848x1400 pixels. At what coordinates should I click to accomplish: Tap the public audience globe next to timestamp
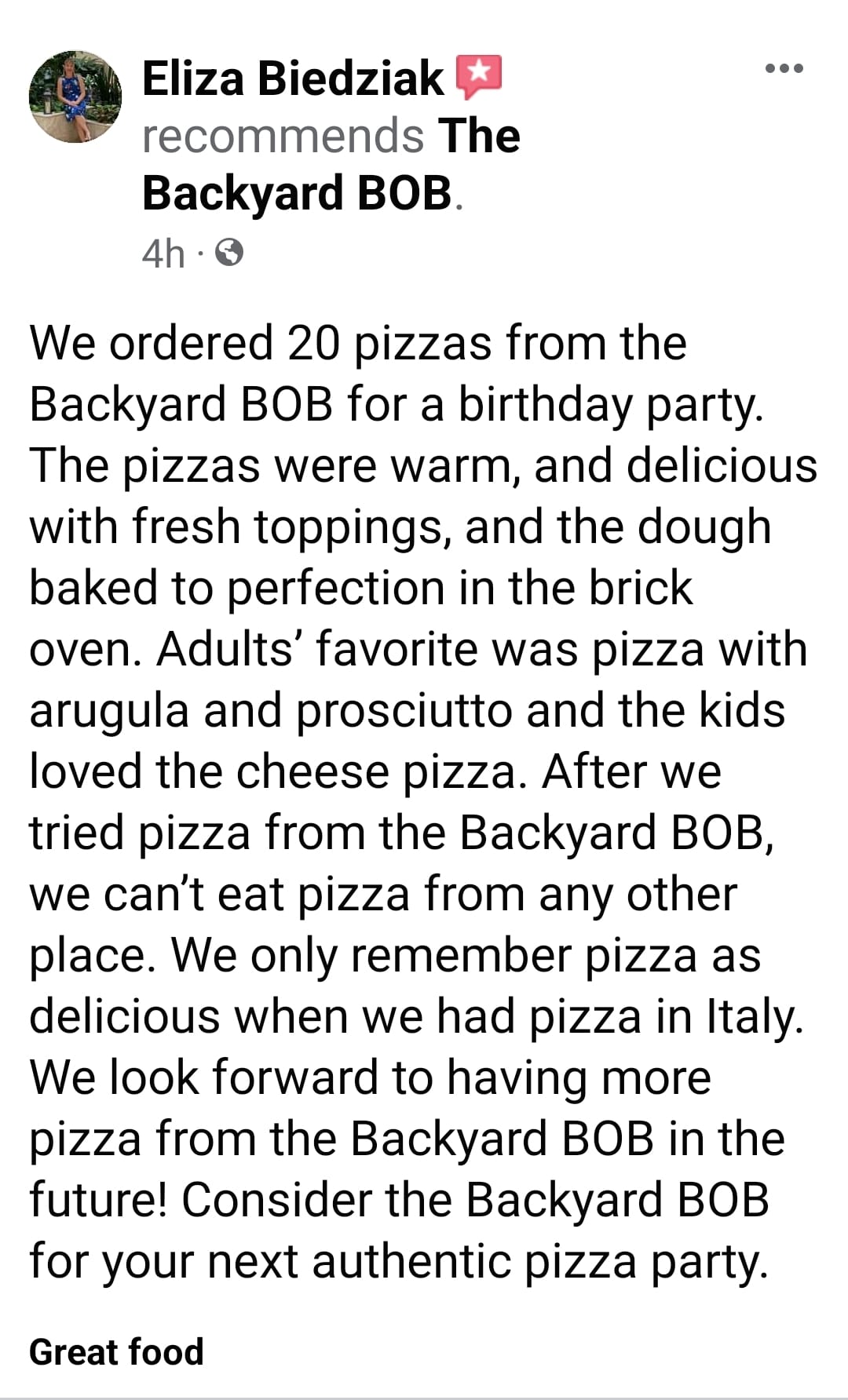pos(230,253)
